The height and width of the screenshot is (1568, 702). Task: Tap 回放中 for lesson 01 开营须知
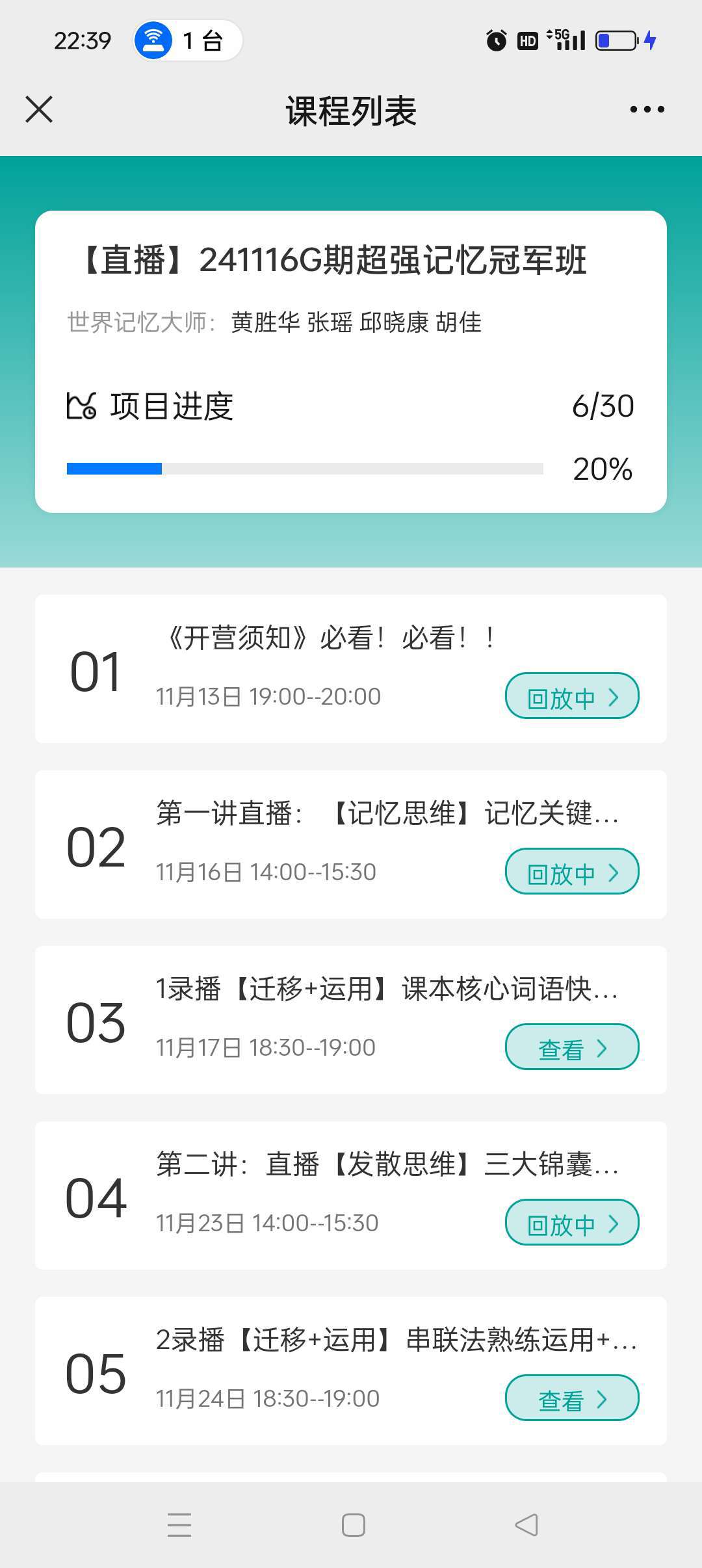(x=572, y=696)
